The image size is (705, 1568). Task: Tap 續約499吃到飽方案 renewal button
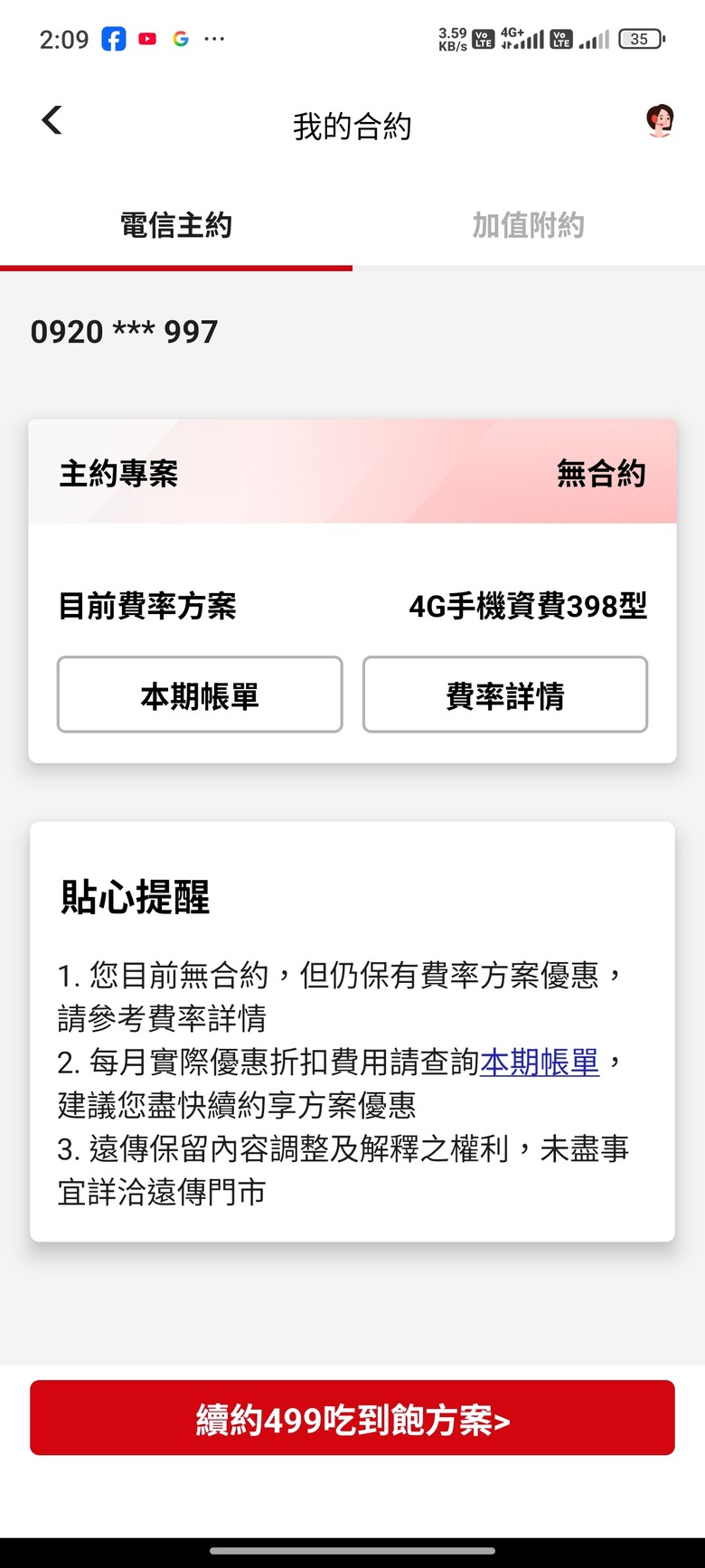pyautogui.click(x=352, y=1418)
